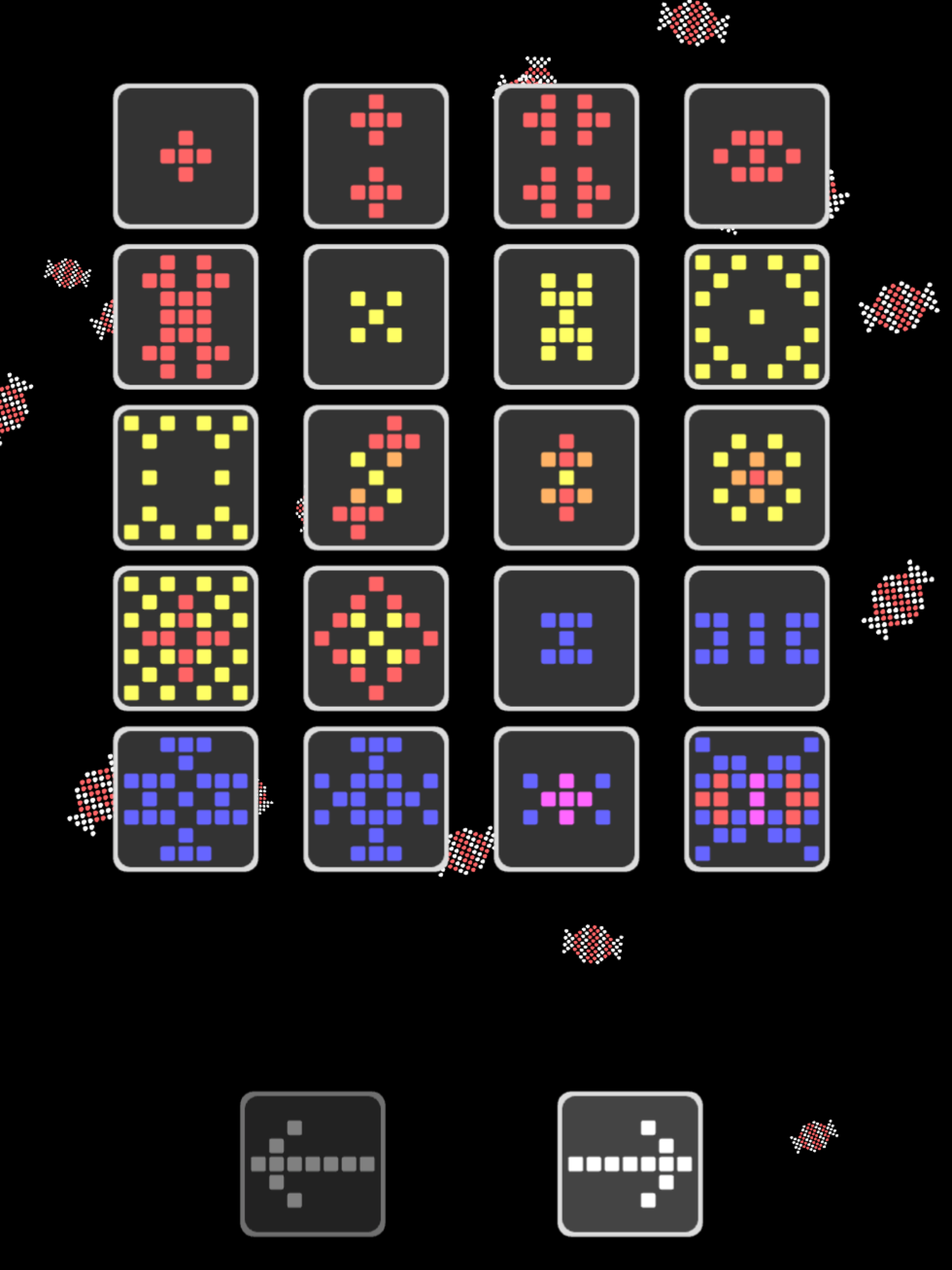Go to next page with right arrow
Image resolution: width=952 pixels, height=1270 pixels.
(630, 1164)
